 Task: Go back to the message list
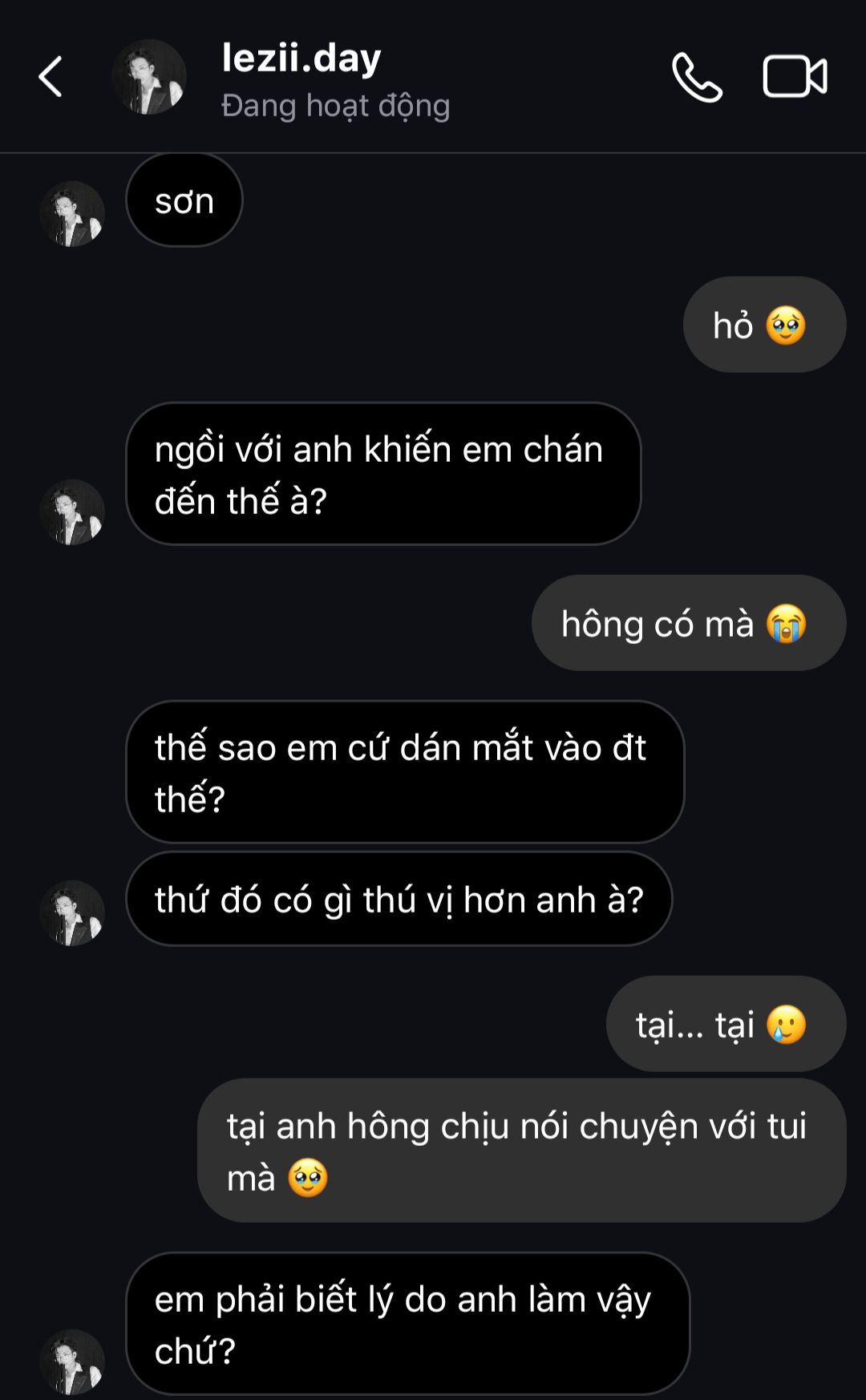(51, 77)
